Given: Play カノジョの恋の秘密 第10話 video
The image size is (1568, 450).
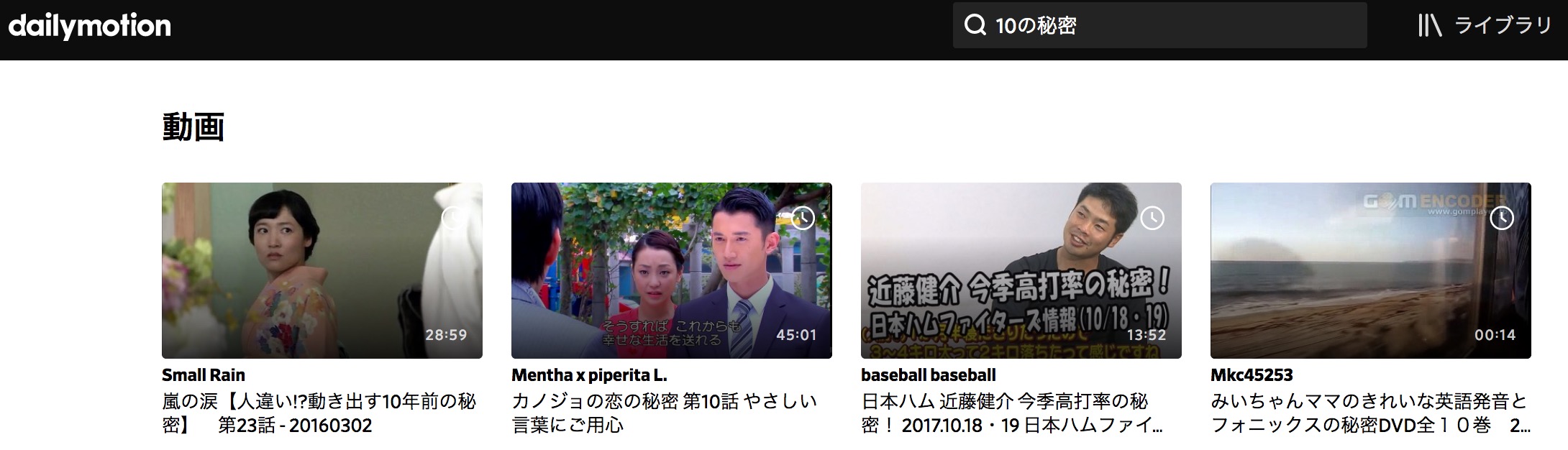Looking at the screenshot, I should coord(671,270).
